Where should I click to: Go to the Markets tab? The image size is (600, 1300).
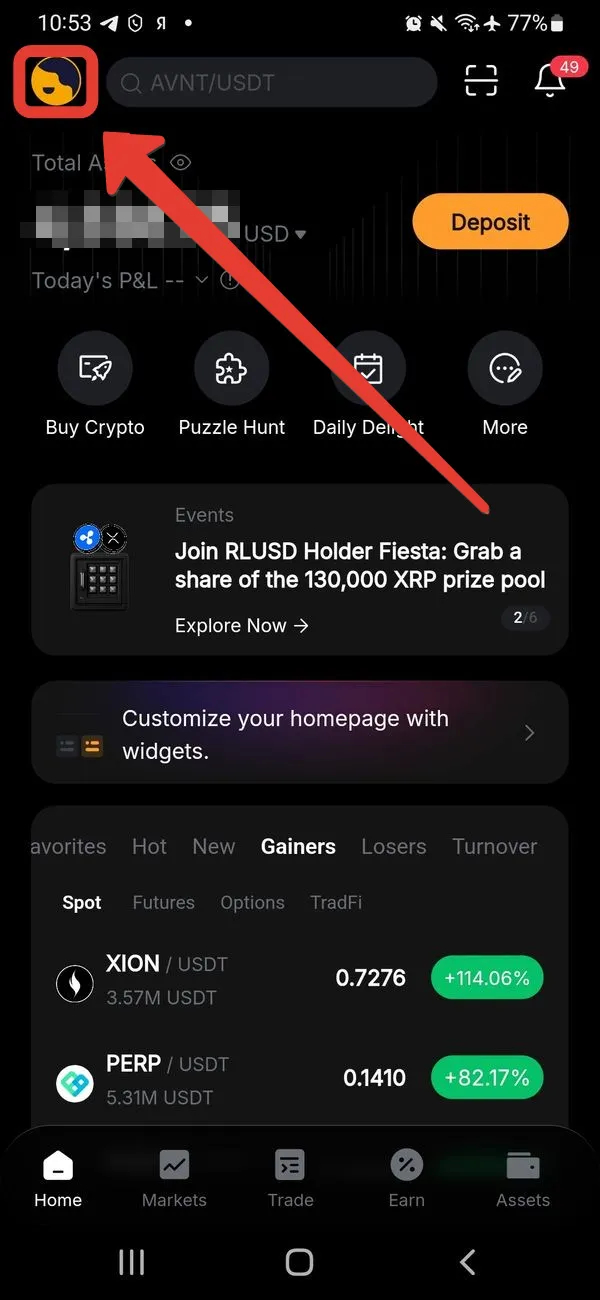[174, 1179]
